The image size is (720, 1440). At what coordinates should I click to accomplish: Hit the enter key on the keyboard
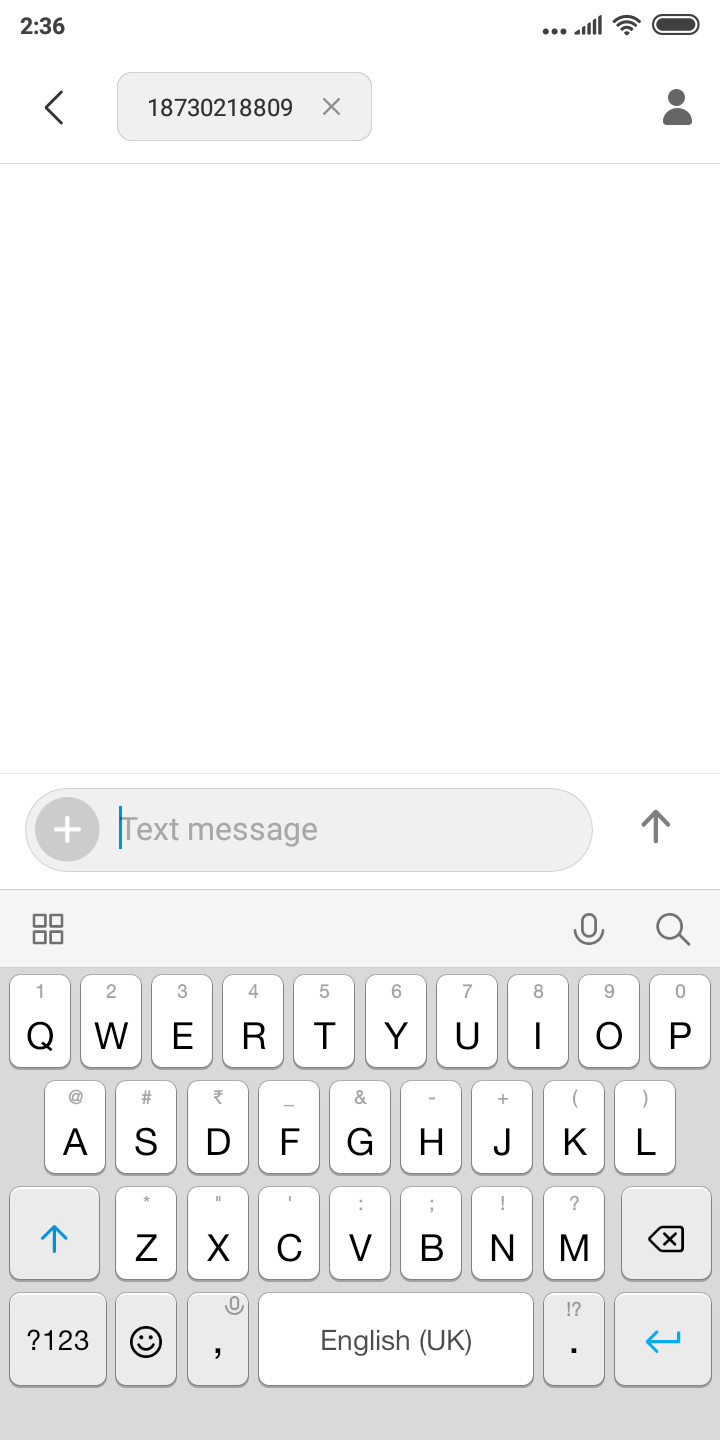[662, 1340]
